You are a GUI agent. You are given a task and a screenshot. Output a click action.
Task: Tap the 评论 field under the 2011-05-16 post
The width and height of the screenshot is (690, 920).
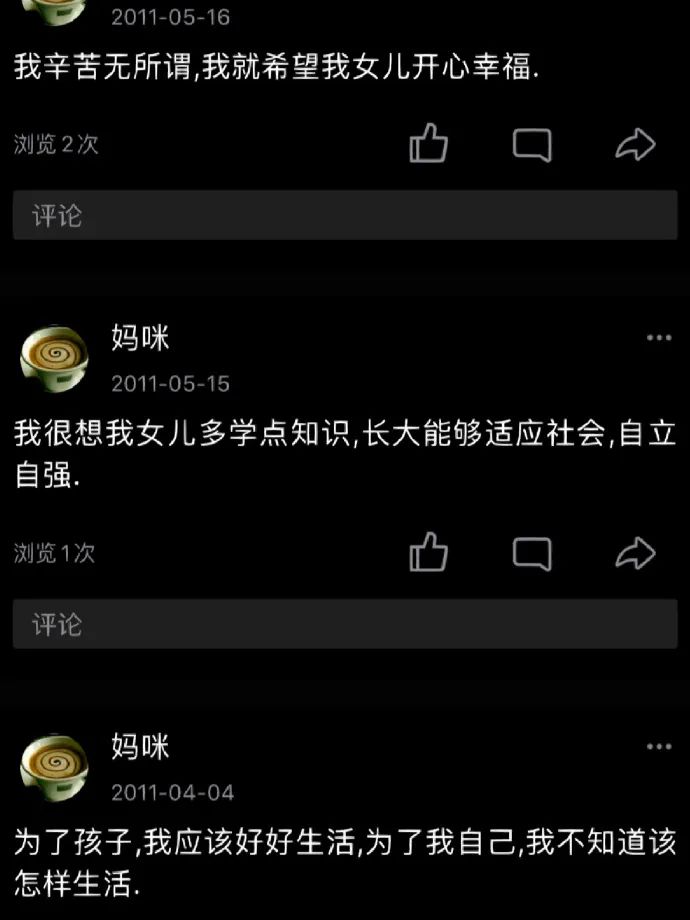pos(345,215)
